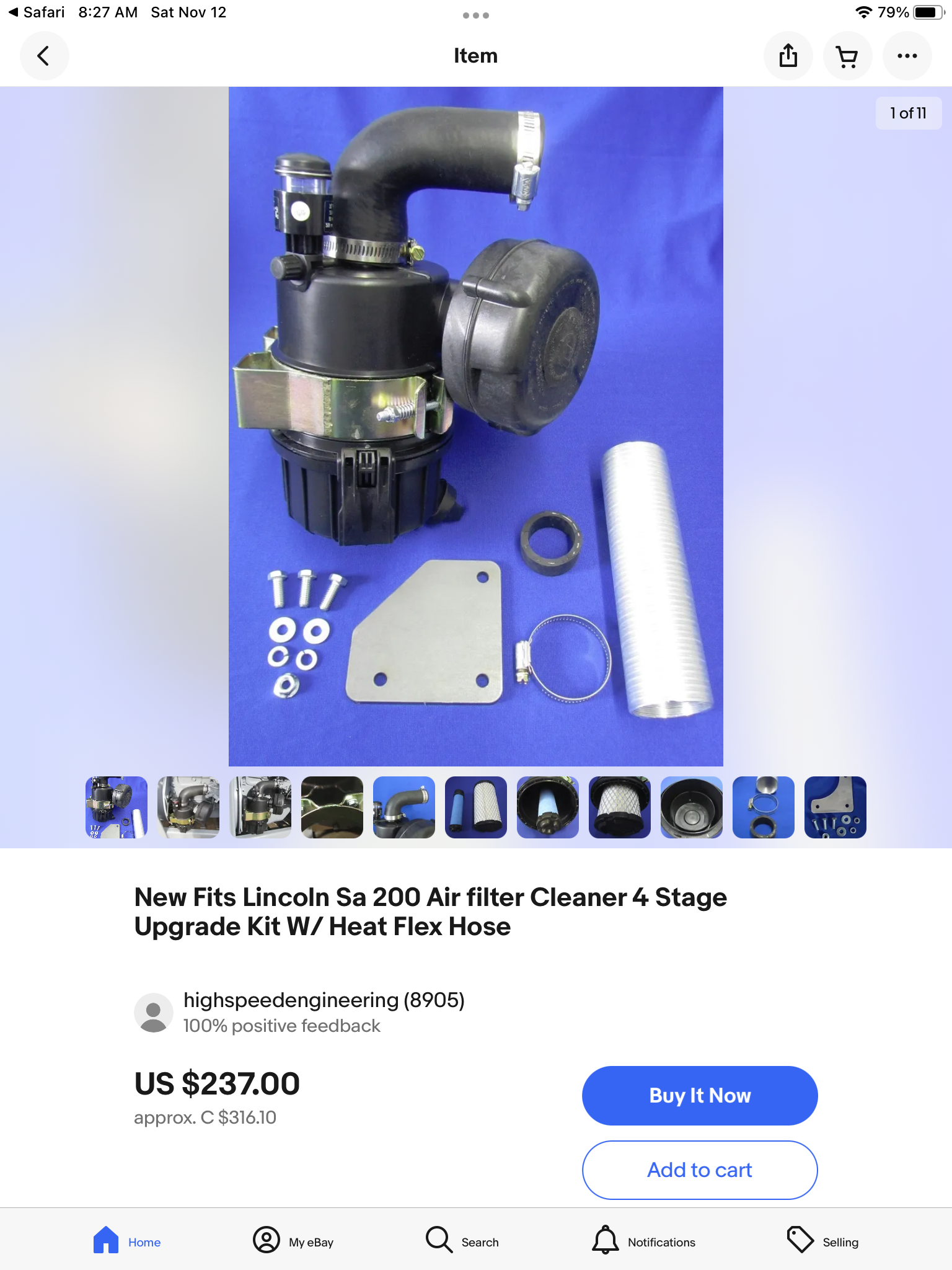Open the shopping cart
The image size is (952, 1270).
coord(848,56)
